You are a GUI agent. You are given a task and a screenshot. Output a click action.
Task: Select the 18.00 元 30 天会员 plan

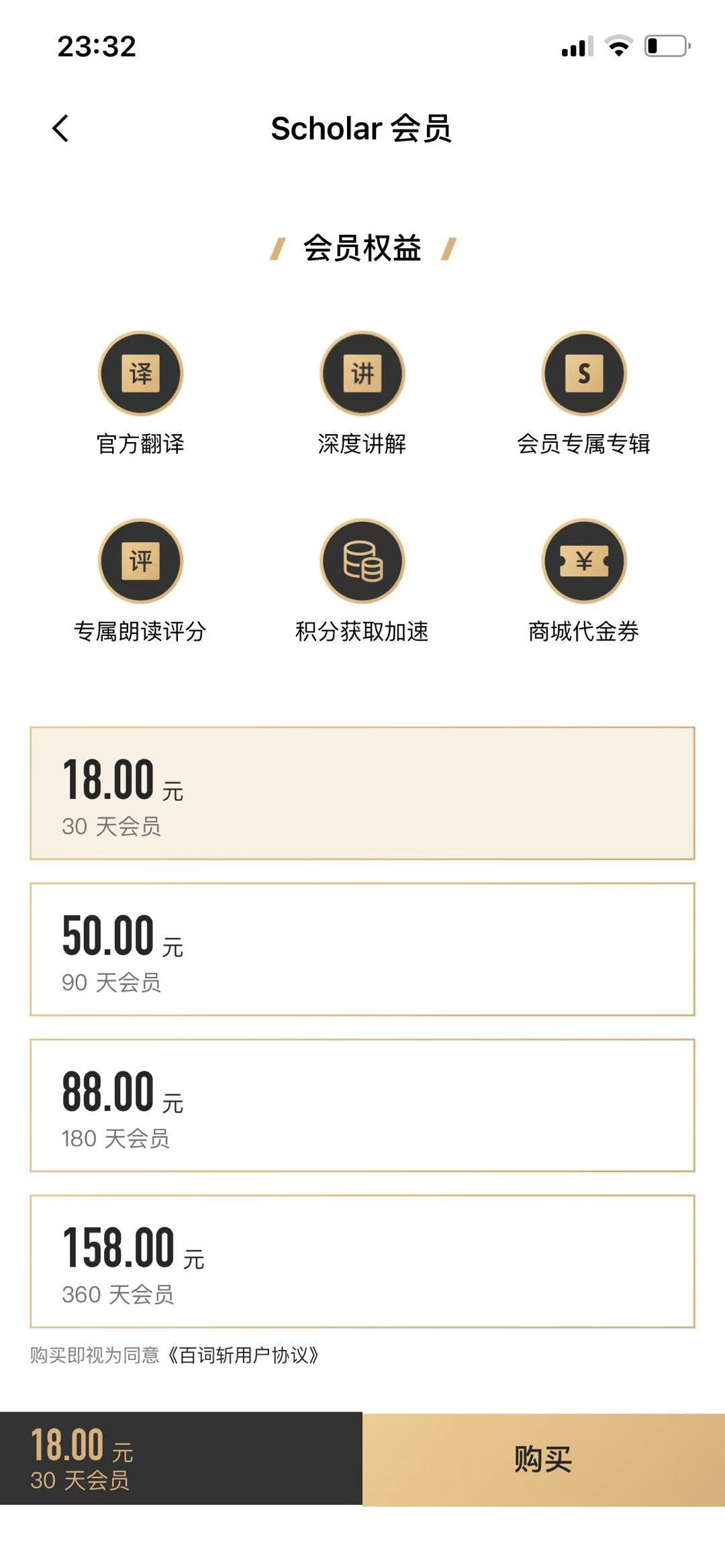click(x=362, y=793)
